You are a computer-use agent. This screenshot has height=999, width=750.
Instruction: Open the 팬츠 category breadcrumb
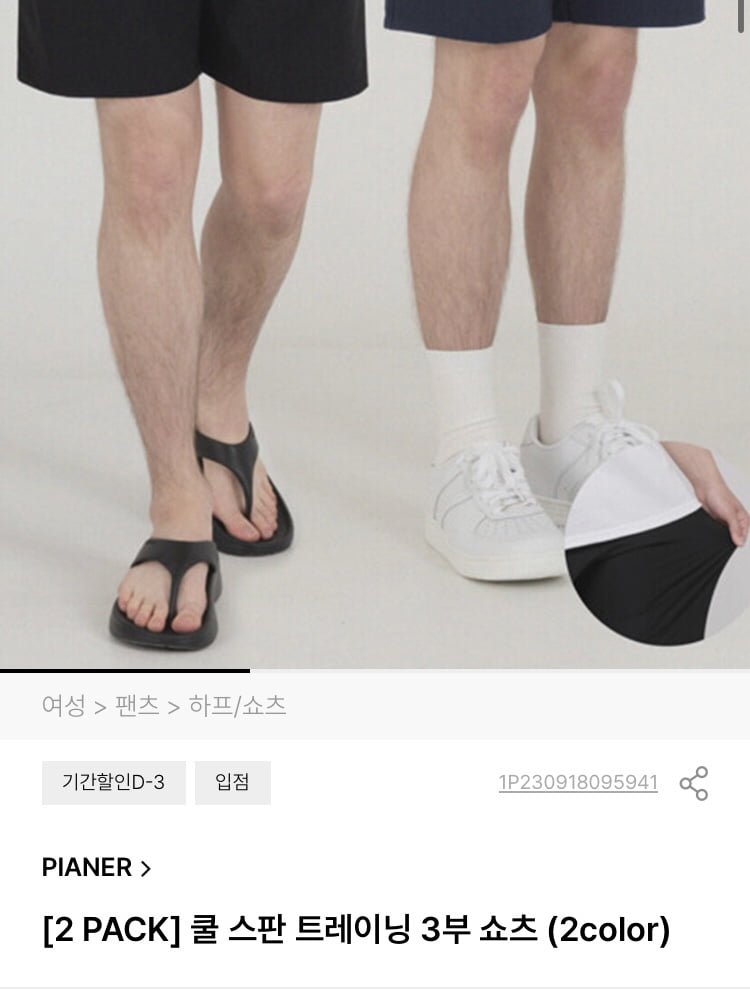(137, 705)
